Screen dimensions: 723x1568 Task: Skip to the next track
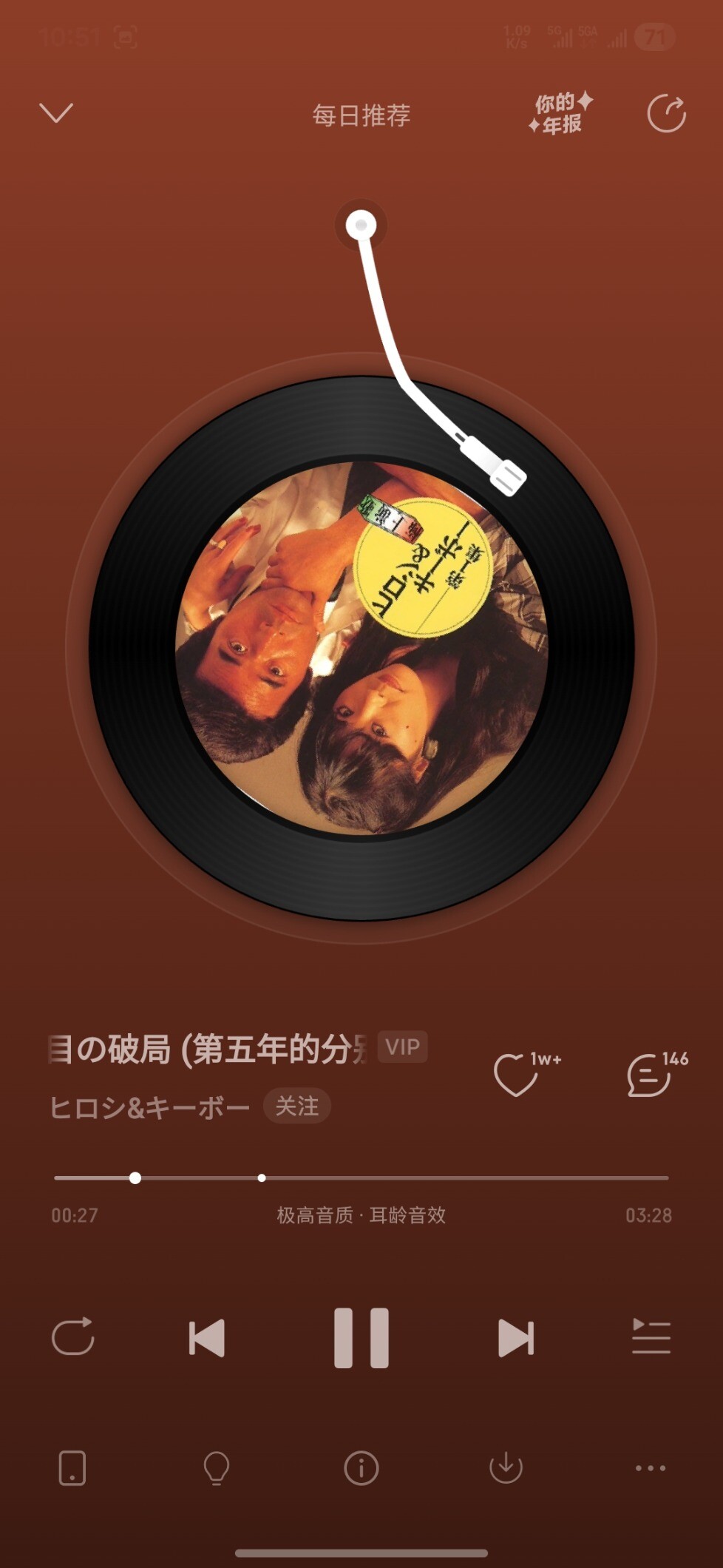click(x=515, y=1337)
